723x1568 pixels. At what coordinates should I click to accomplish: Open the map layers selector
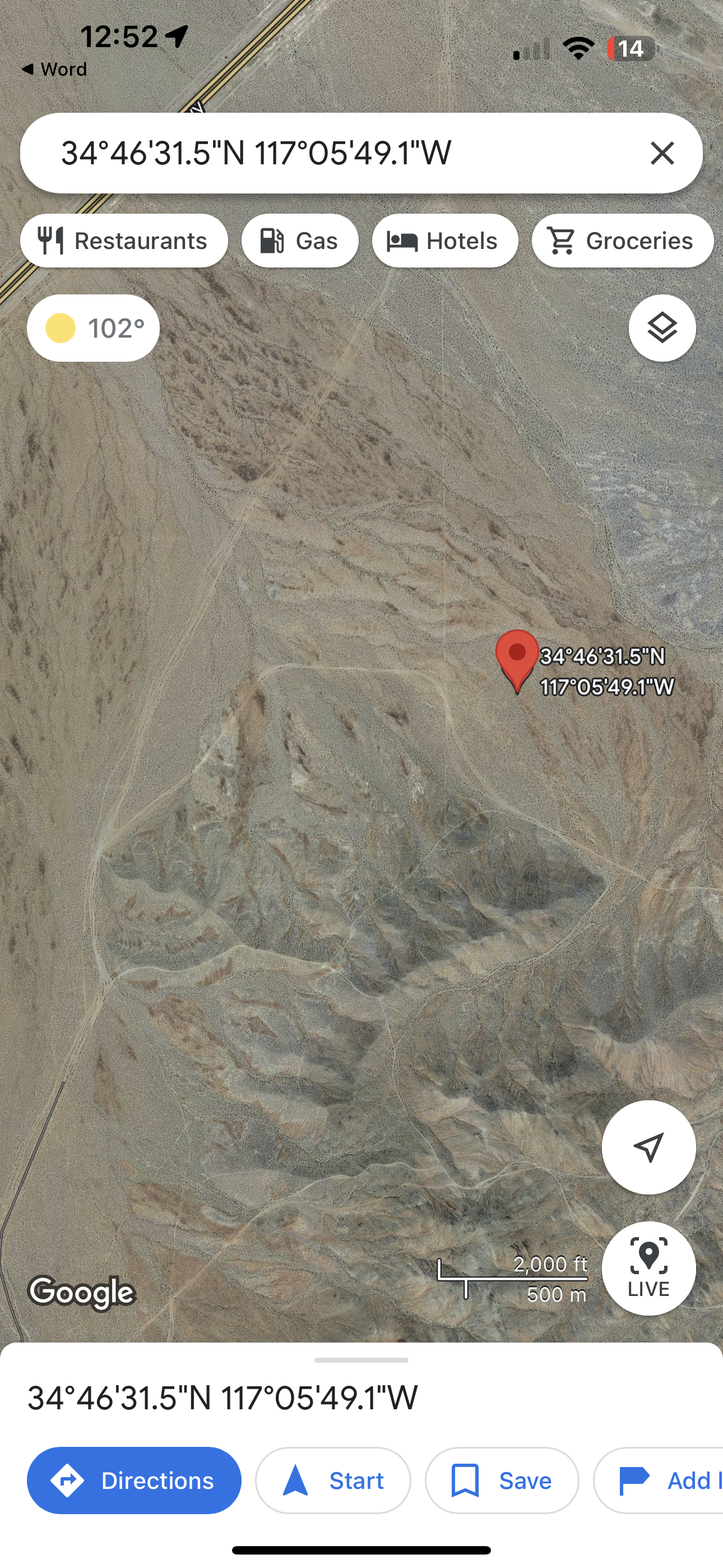661,328
